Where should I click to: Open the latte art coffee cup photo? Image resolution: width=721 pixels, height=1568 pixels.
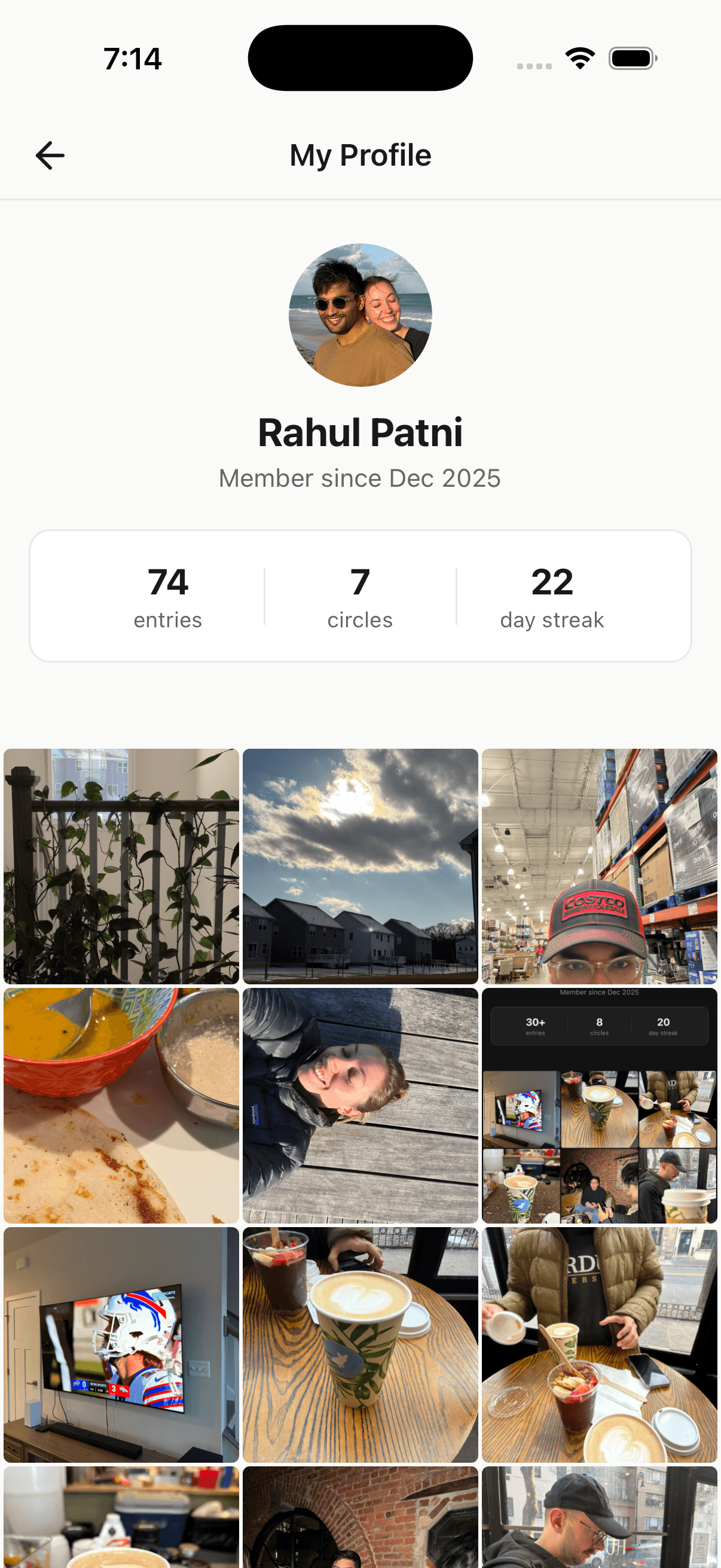point(360,1345)
